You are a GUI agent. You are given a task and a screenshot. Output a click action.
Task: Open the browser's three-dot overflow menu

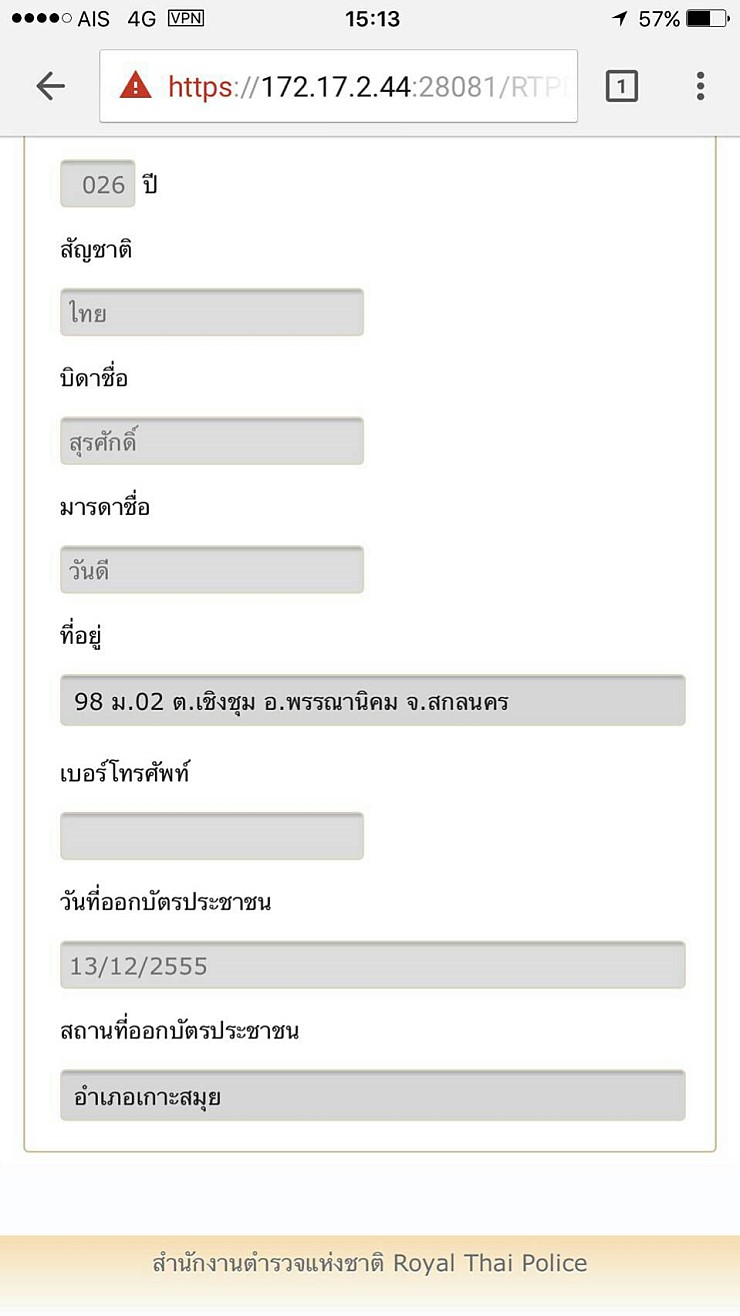click(700, 87)
